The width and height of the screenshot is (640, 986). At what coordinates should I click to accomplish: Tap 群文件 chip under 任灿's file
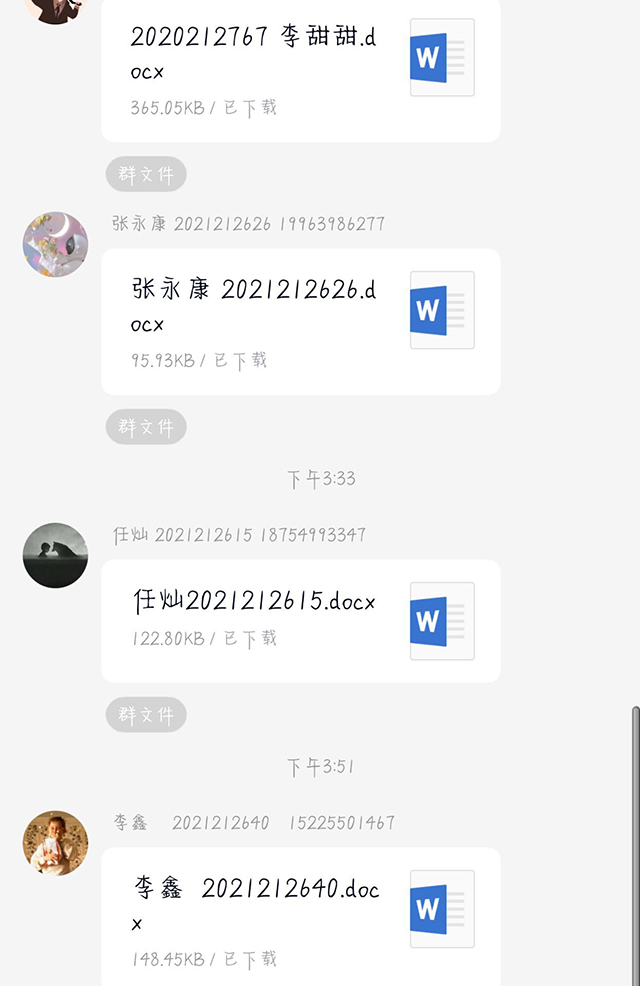(x=146, y=715)
